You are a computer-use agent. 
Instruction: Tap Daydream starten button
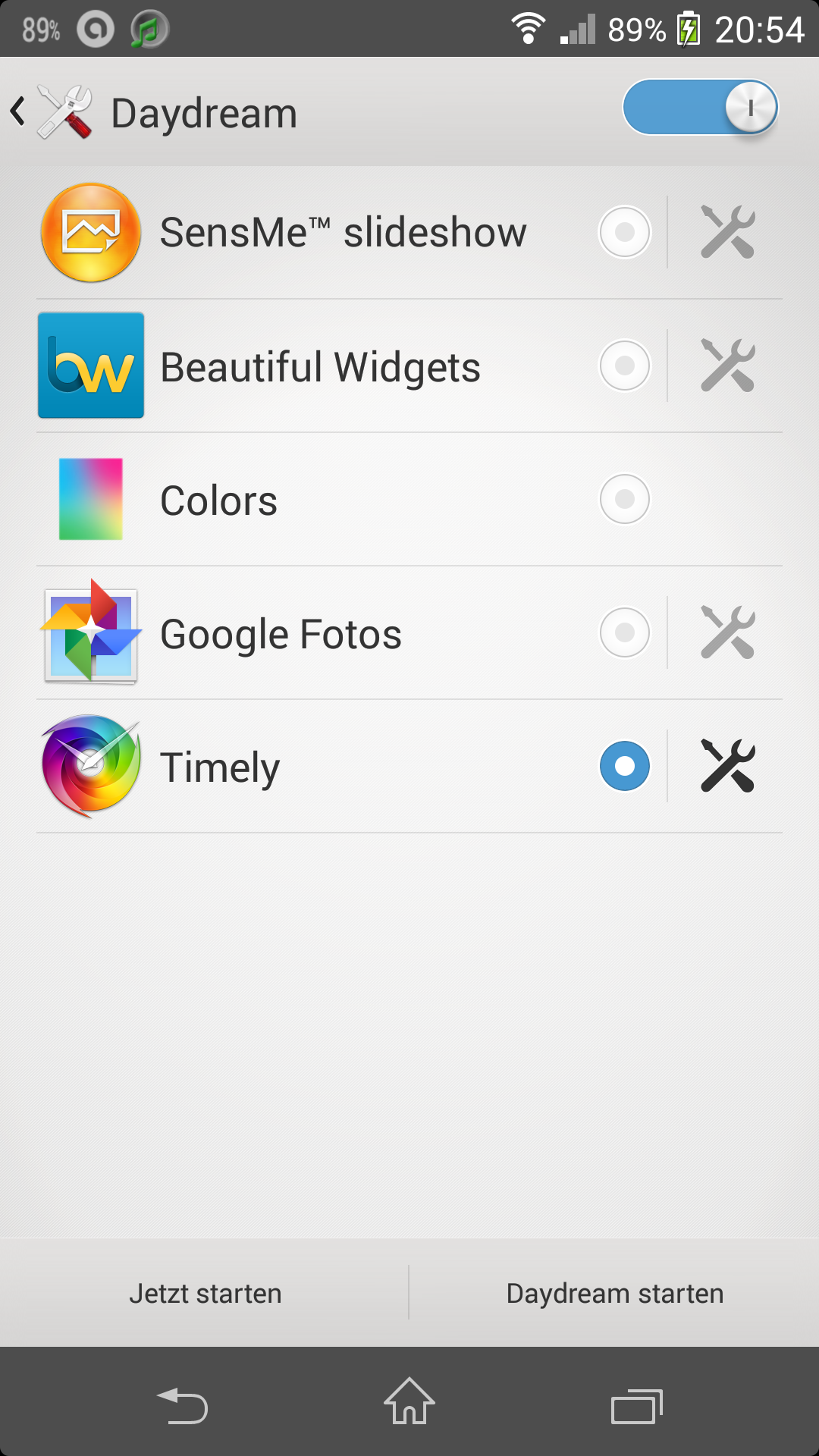615,1293
